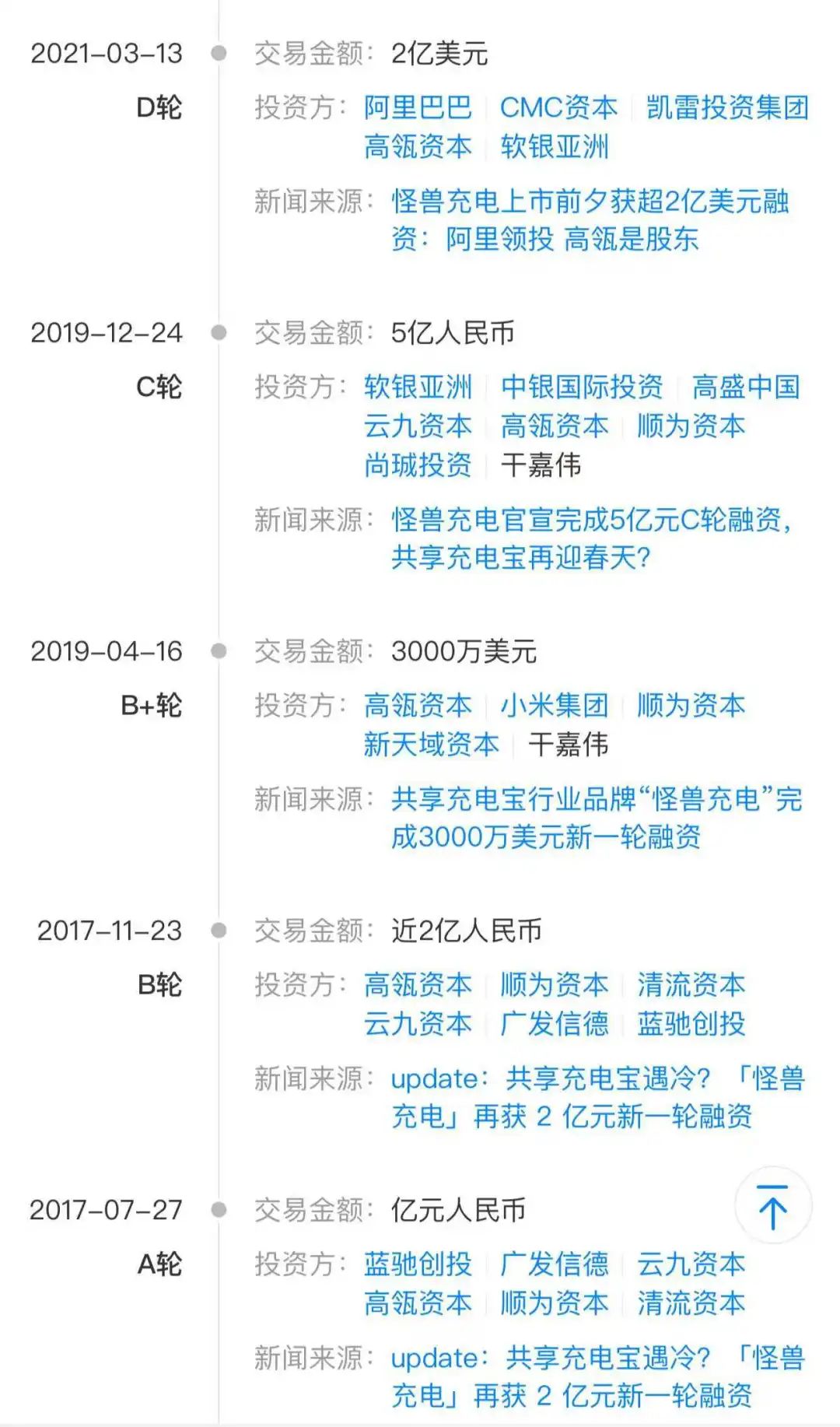Open 顺为资本 in the C轮 investors
The image size is (840, 1427).
[691, 426]
